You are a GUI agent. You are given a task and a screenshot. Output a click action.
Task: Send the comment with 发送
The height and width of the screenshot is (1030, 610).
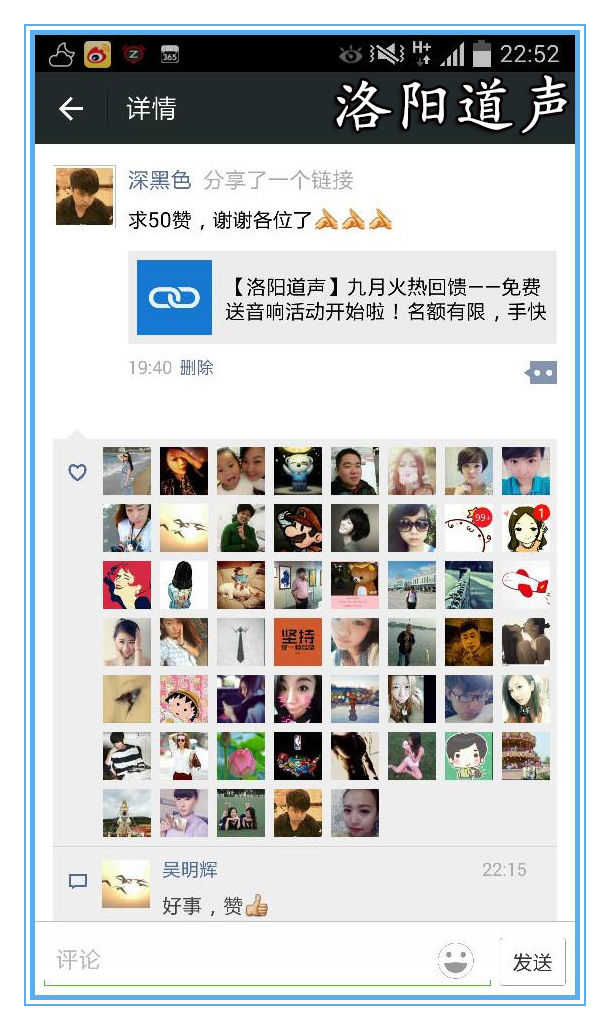tap(532, 962)
